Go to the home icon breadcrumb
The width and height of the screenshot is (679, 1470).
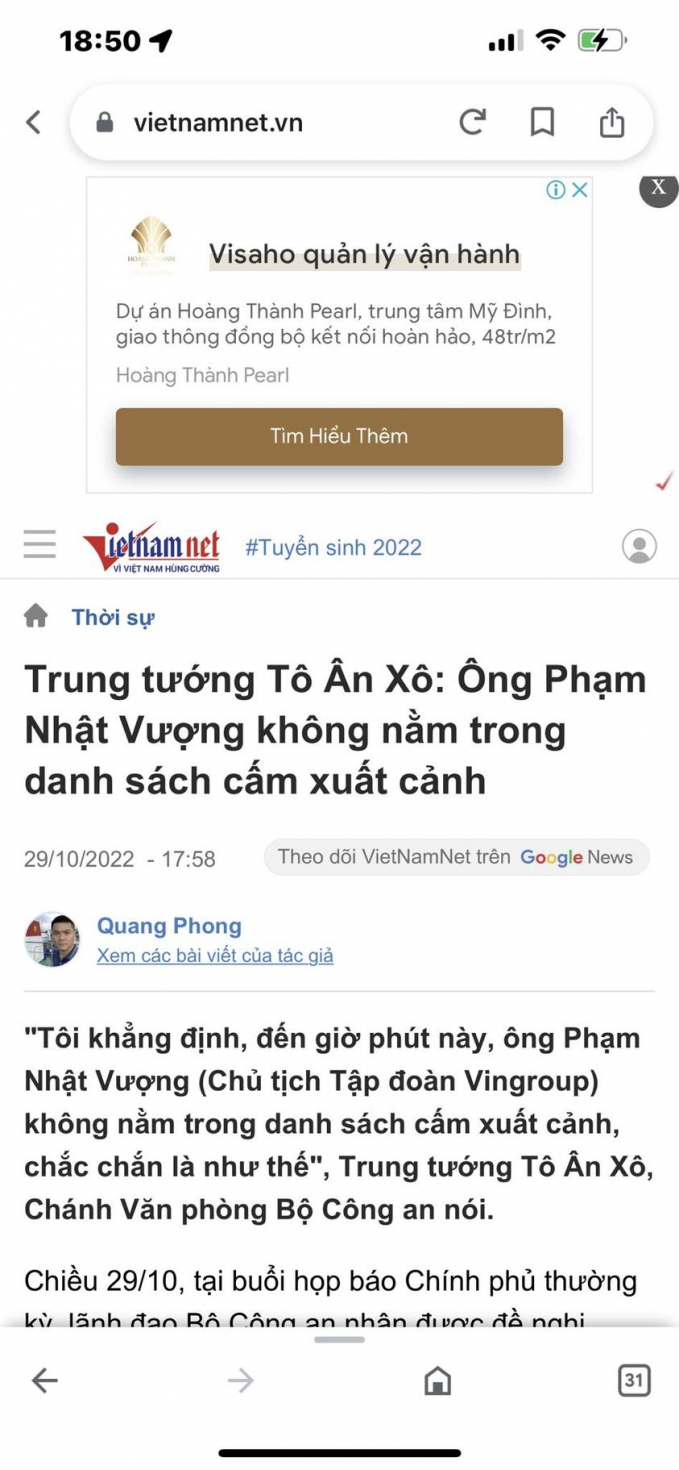[x=36, y=616]
